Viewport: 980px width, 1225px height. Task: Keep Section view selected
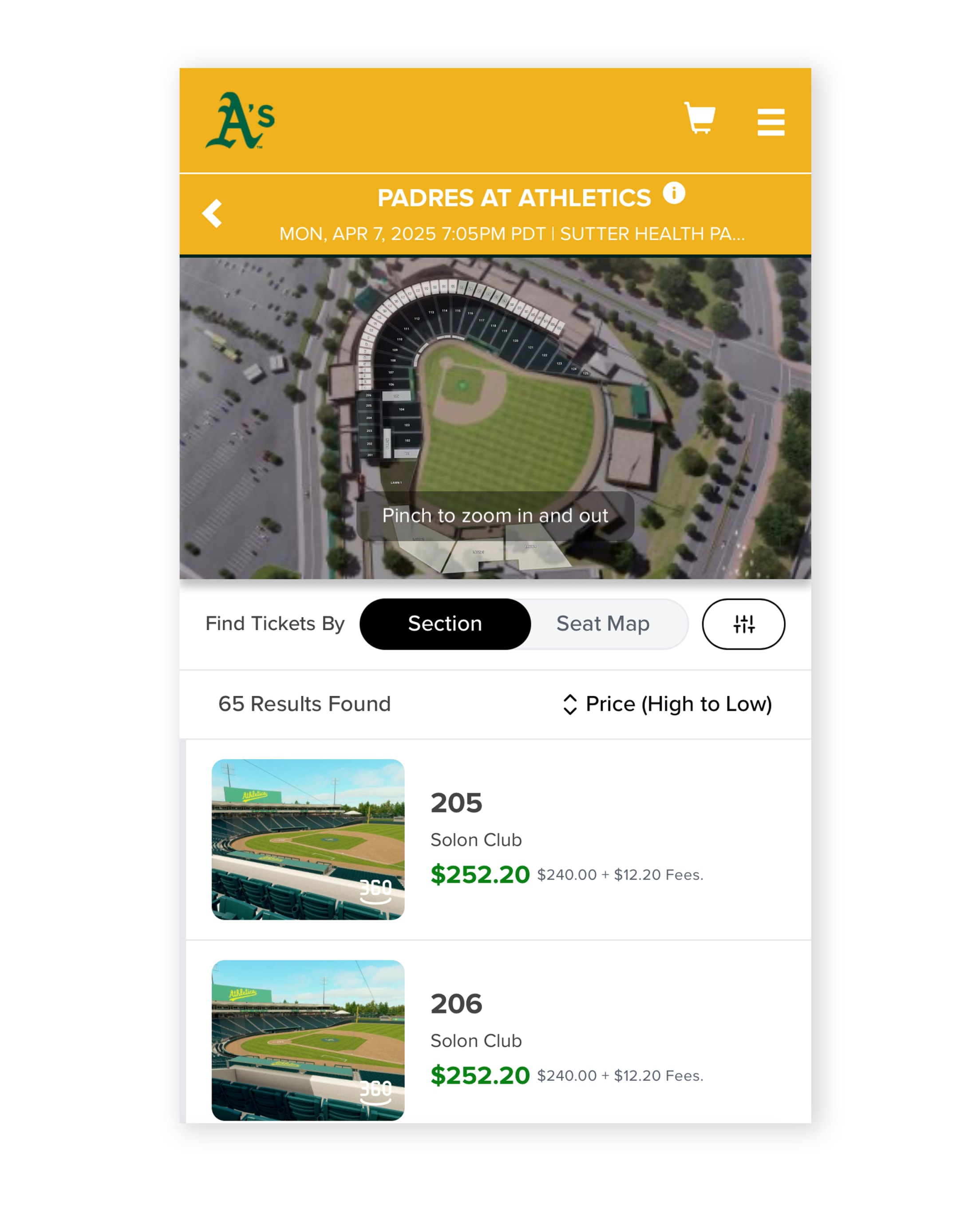point(445,623)
